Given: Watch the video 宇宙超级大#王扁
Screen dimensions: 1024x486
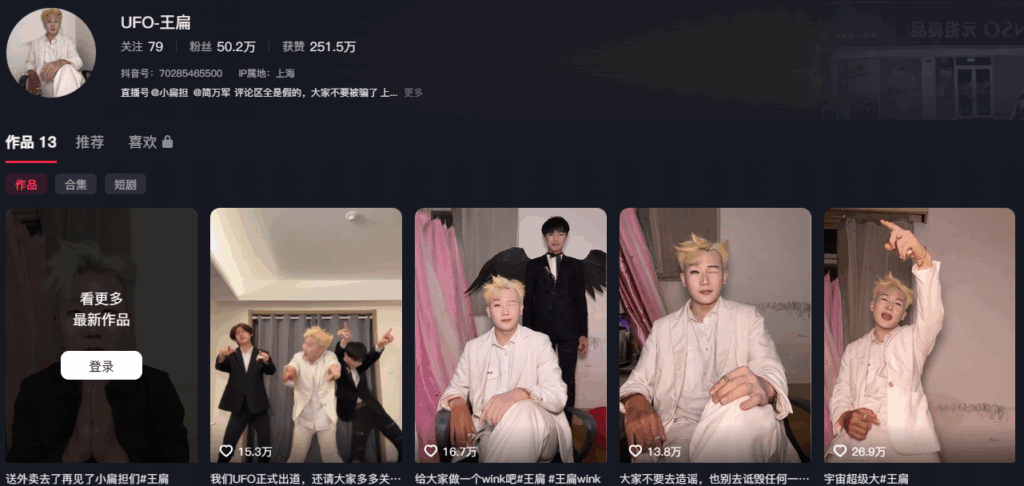Looking at the screenshot, I should coord(919,335).
